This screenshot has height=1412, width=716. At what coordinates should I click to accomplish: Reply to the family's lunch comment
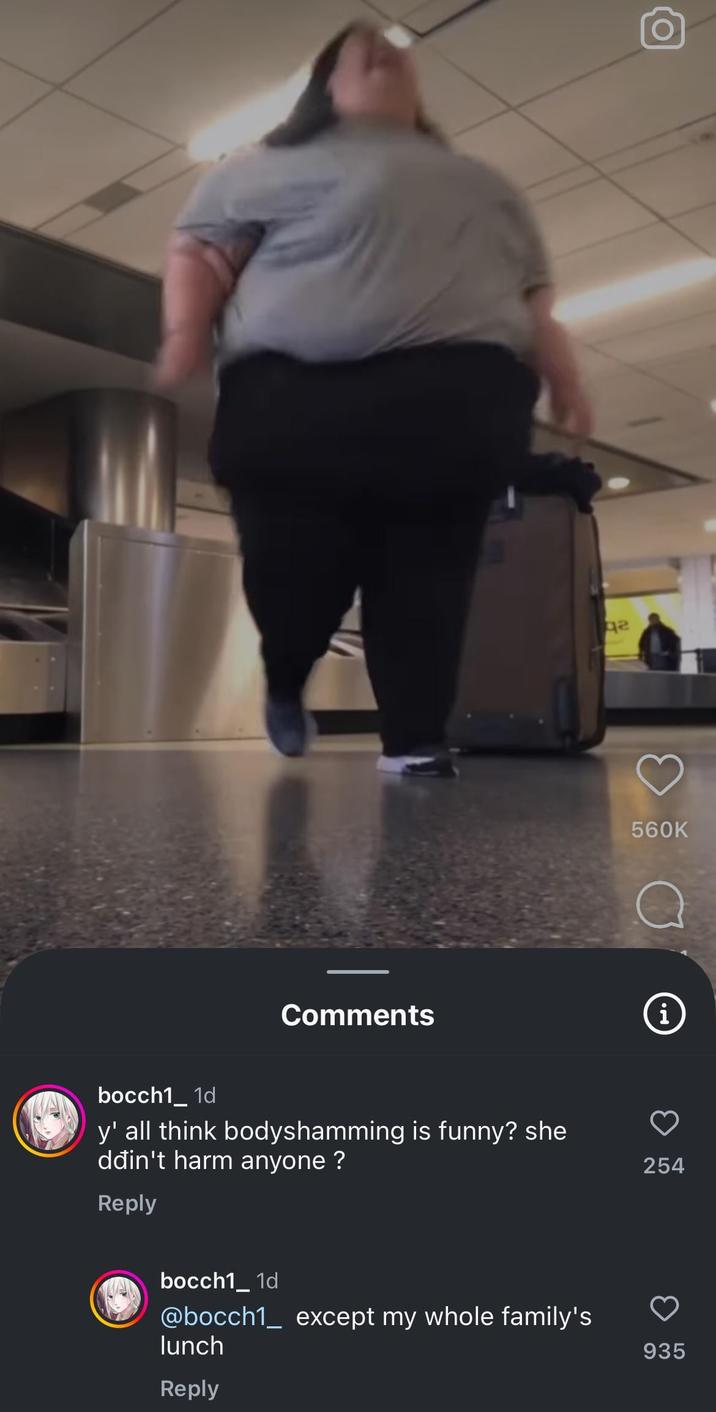point(189,1388)
